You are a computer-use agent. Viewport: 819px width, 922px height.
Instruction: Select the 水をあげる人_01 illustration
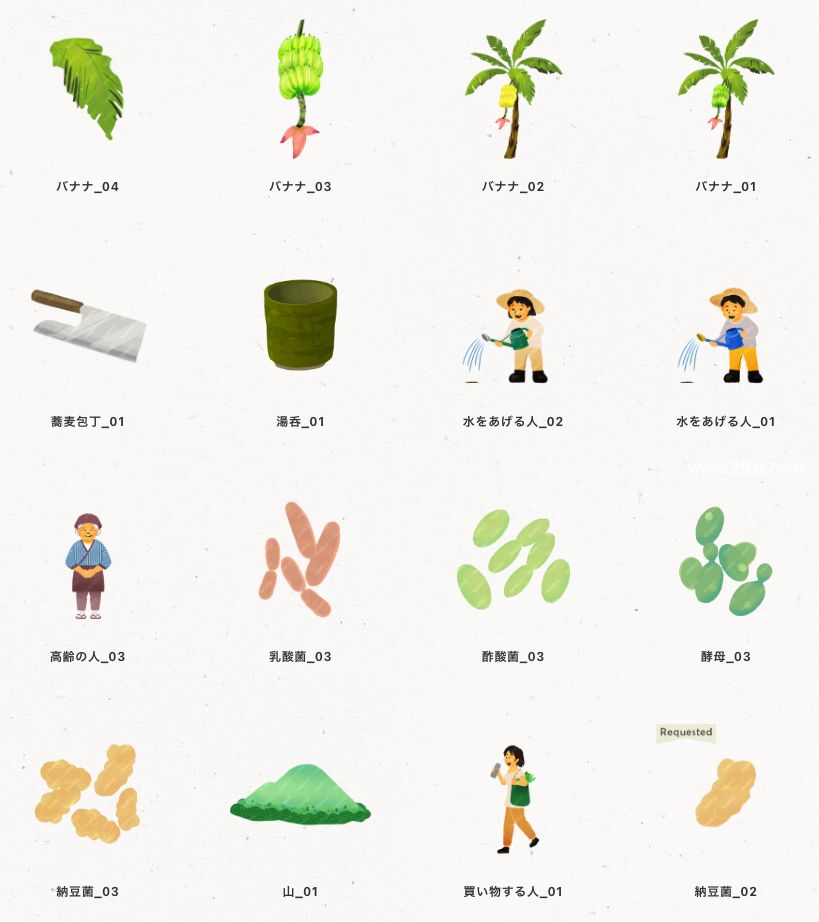726,335
